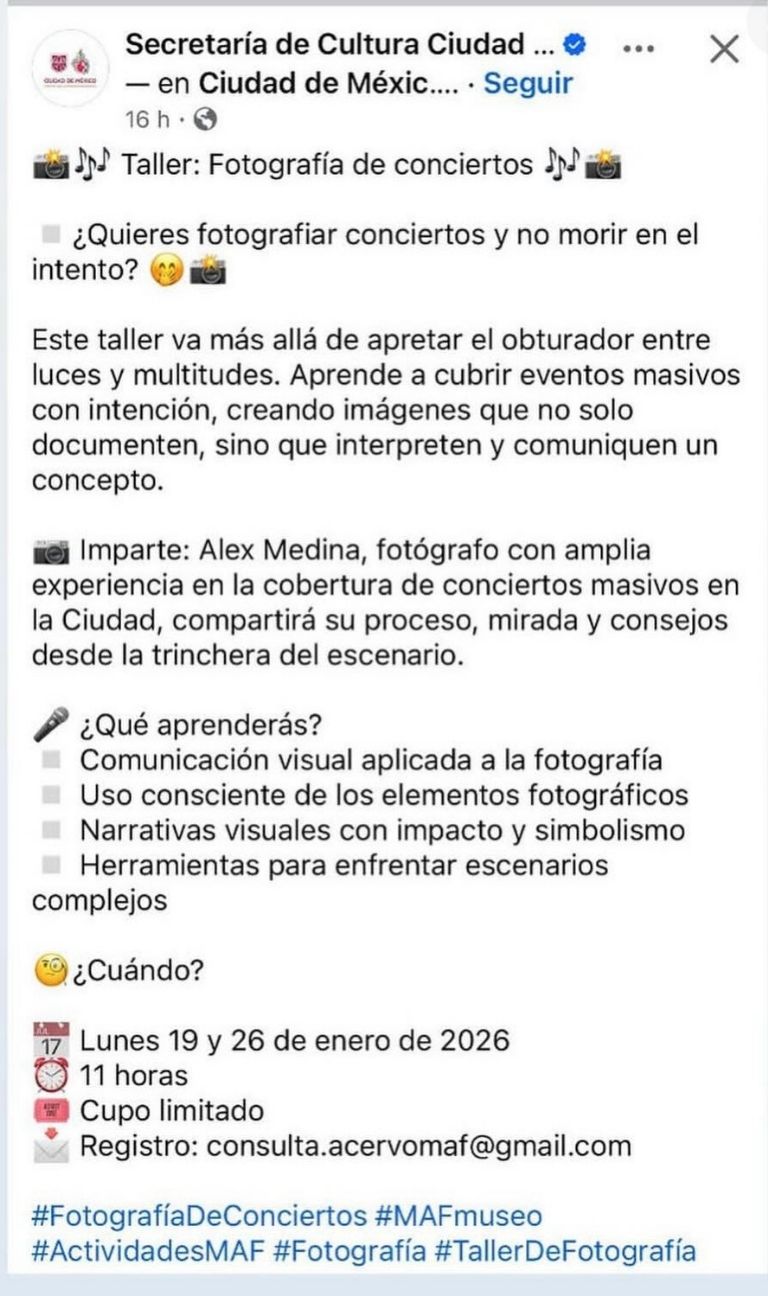The width and height of the screenshot is (768, 1296).
Task: Close the post with the X
Action: 724,48
